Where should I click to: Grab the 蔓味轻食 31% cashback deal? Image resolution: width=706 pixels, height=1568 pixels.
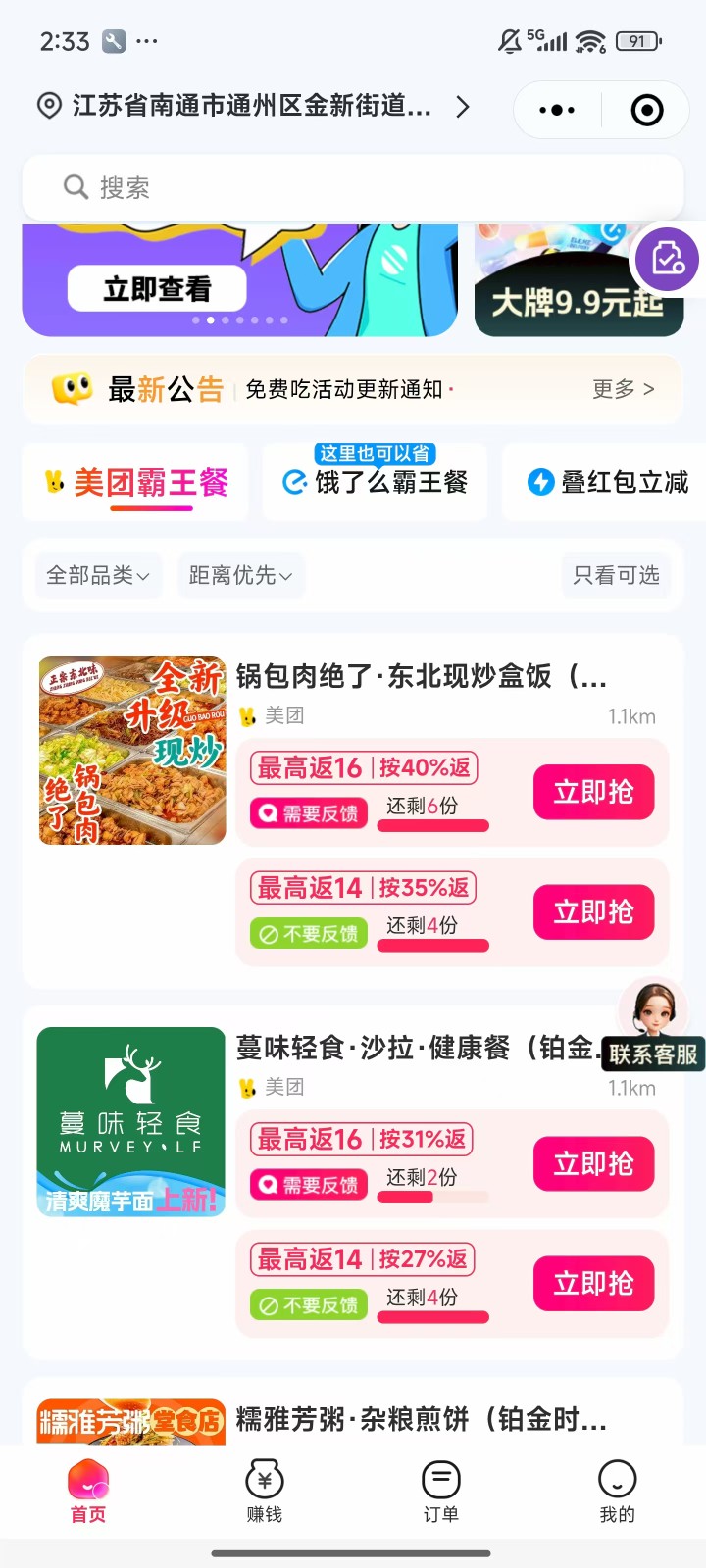coord(593,1164)
